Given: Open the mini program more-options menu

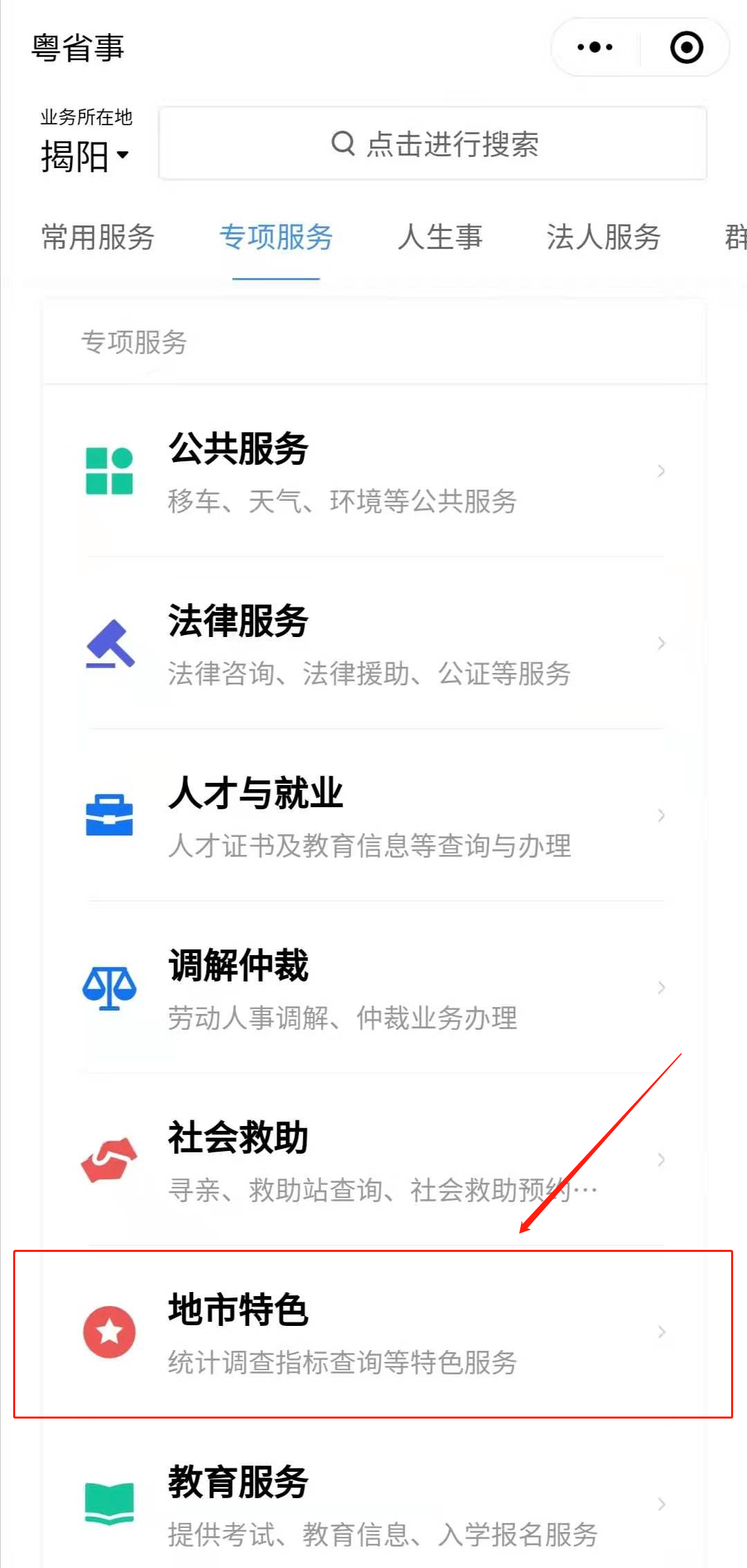Looking at the screenshot, I should pos(595,48).
